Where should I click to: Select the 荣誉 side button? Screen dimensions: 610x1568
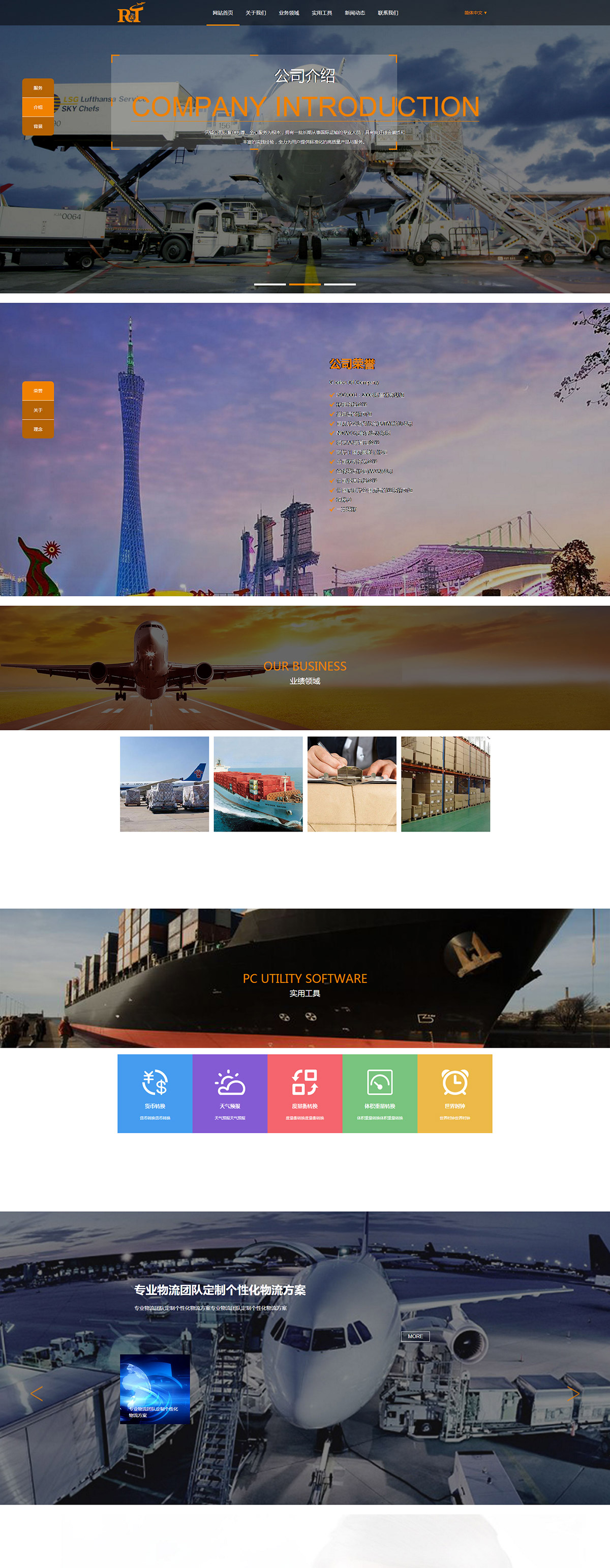pyautogui.click(x=39, y=391)
